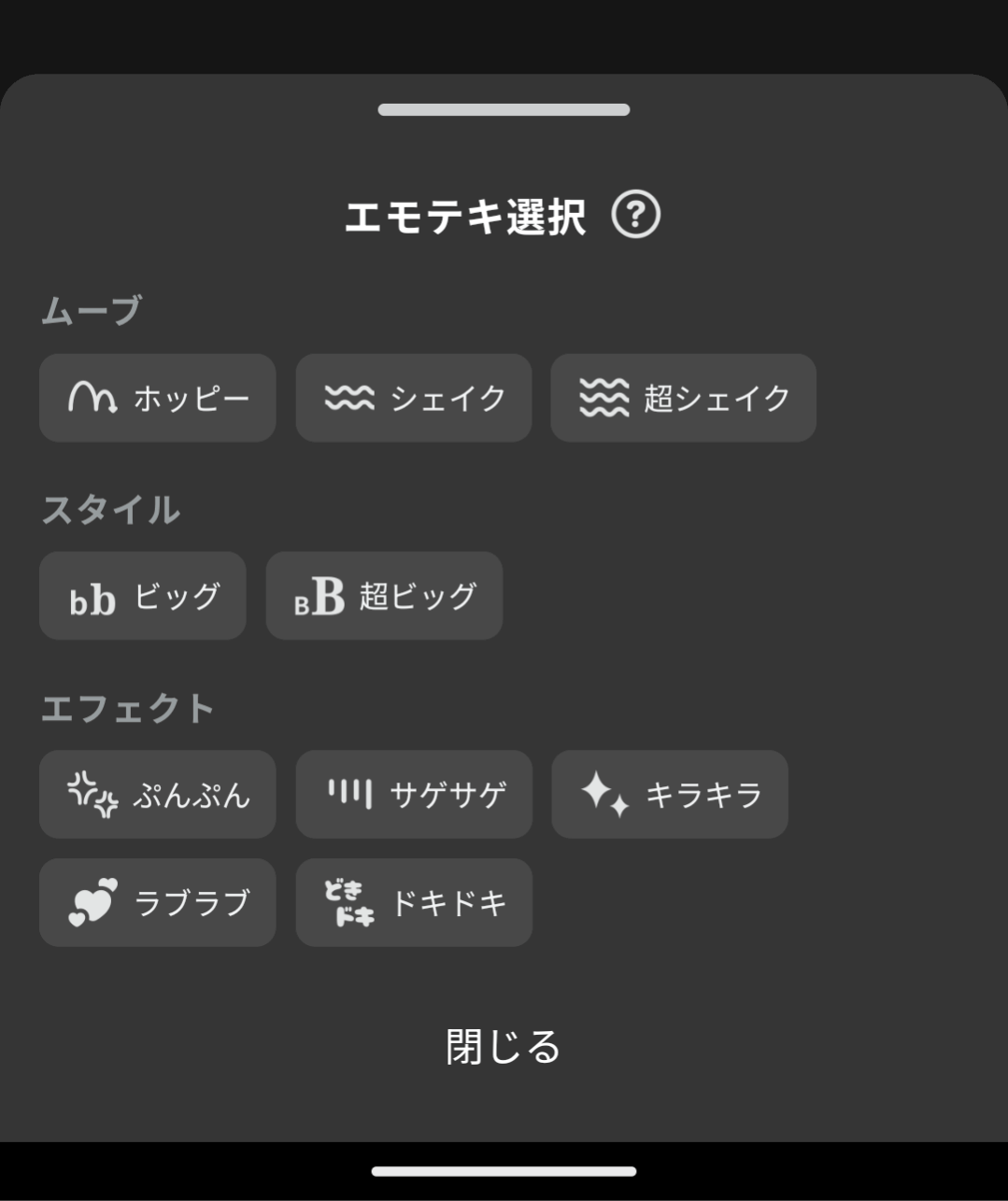
Task: Select the 超ビッグ style option
Action: point(384,596)
